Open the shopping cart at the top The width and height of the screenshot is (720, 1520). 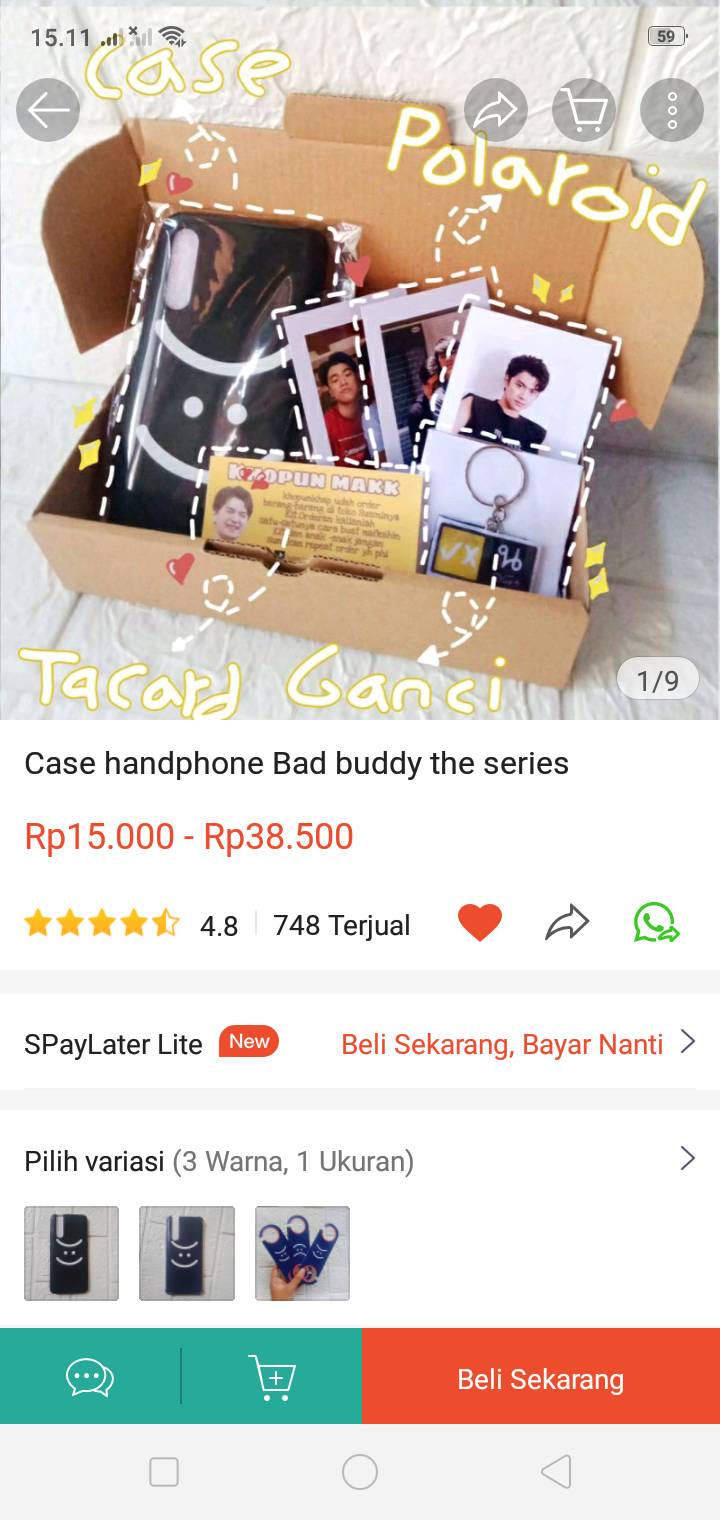(x=584, y=110)
